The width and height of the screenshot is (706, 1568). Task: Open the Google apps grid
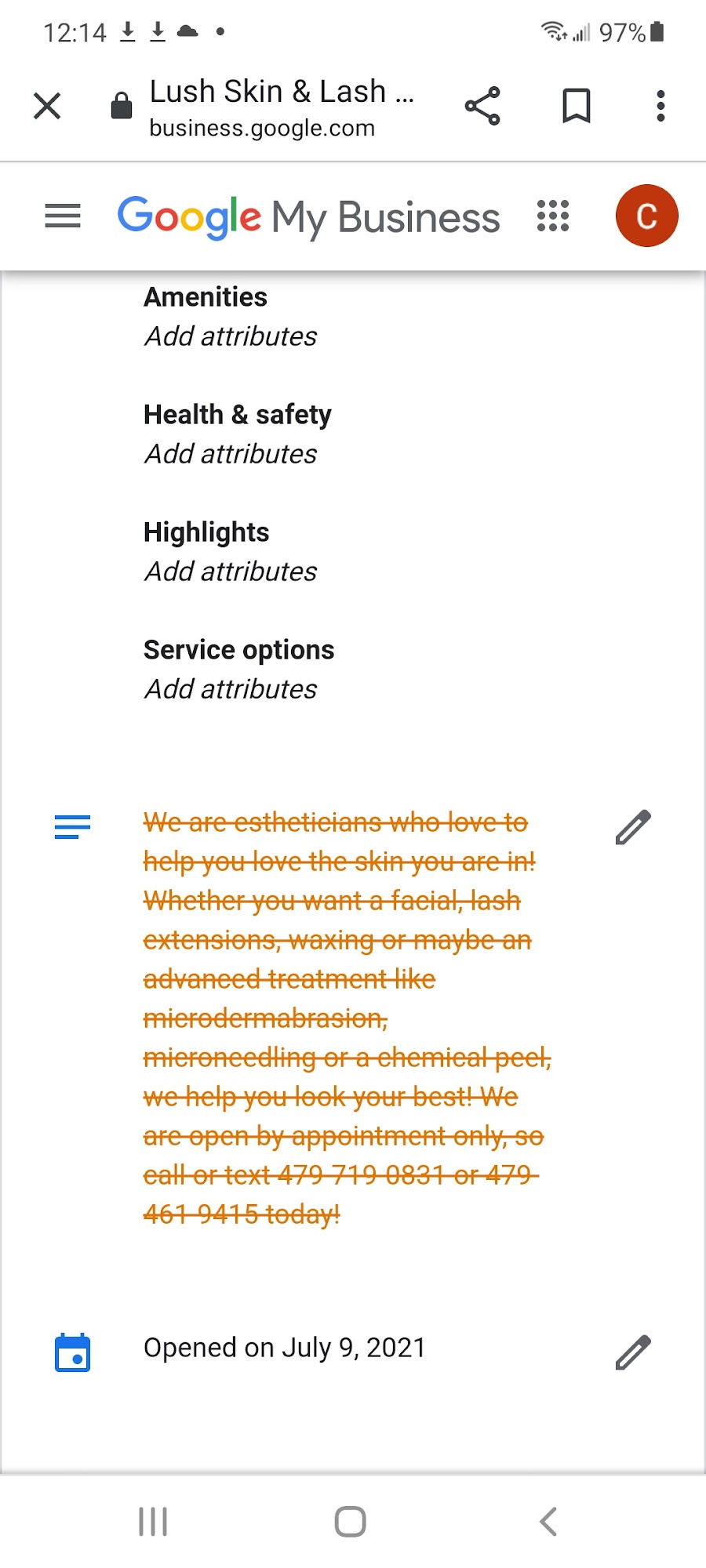pos(553,216)
